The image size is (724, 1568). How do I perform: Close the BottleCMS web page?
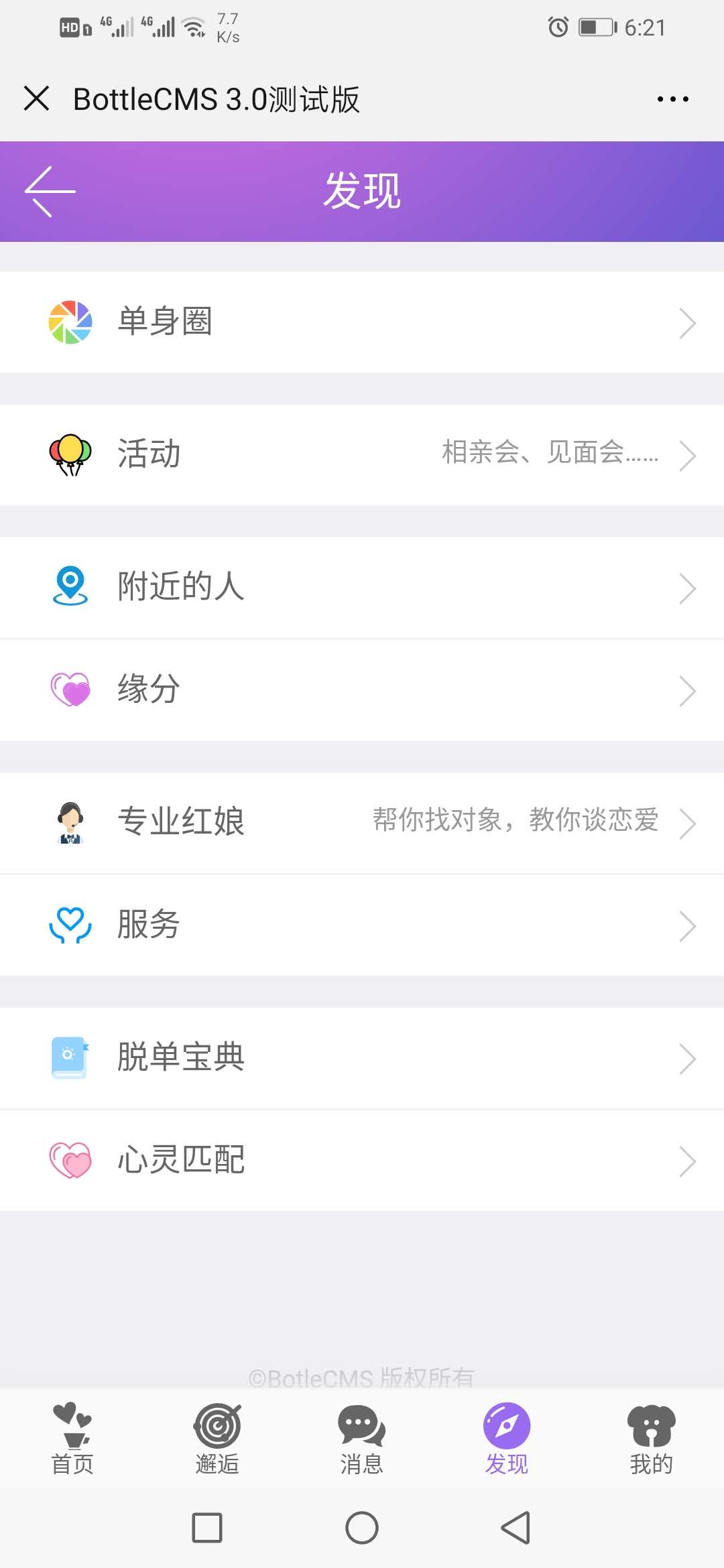37,99
